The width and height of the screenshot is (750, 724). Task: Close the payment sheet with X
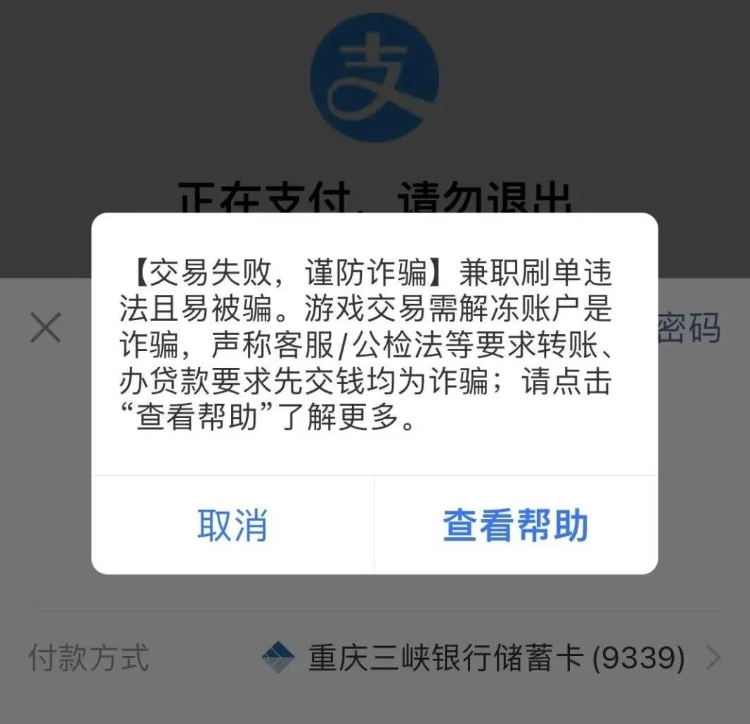click(x=45, y=327)
